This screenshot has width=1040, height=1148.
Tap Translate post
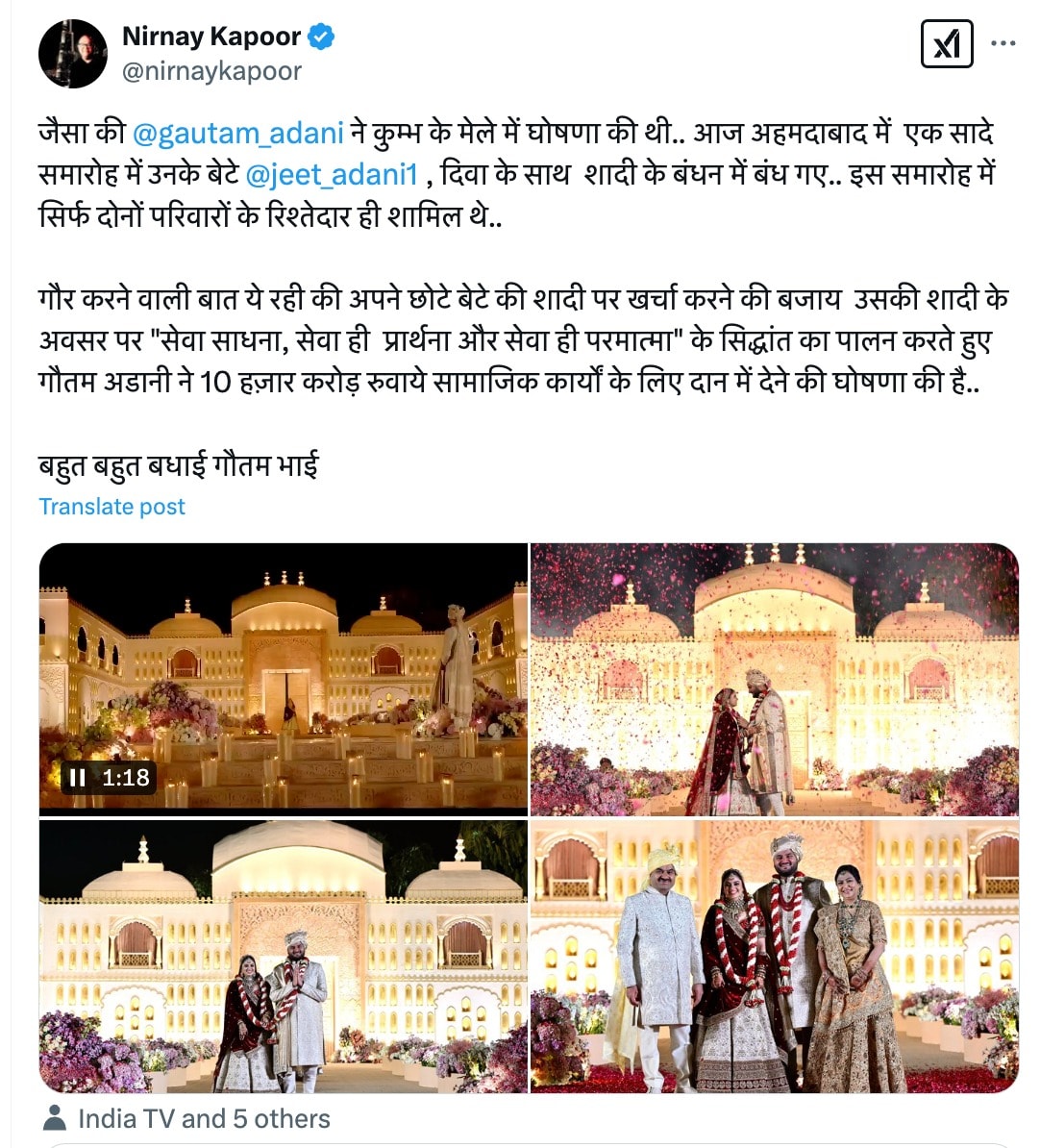111,507
